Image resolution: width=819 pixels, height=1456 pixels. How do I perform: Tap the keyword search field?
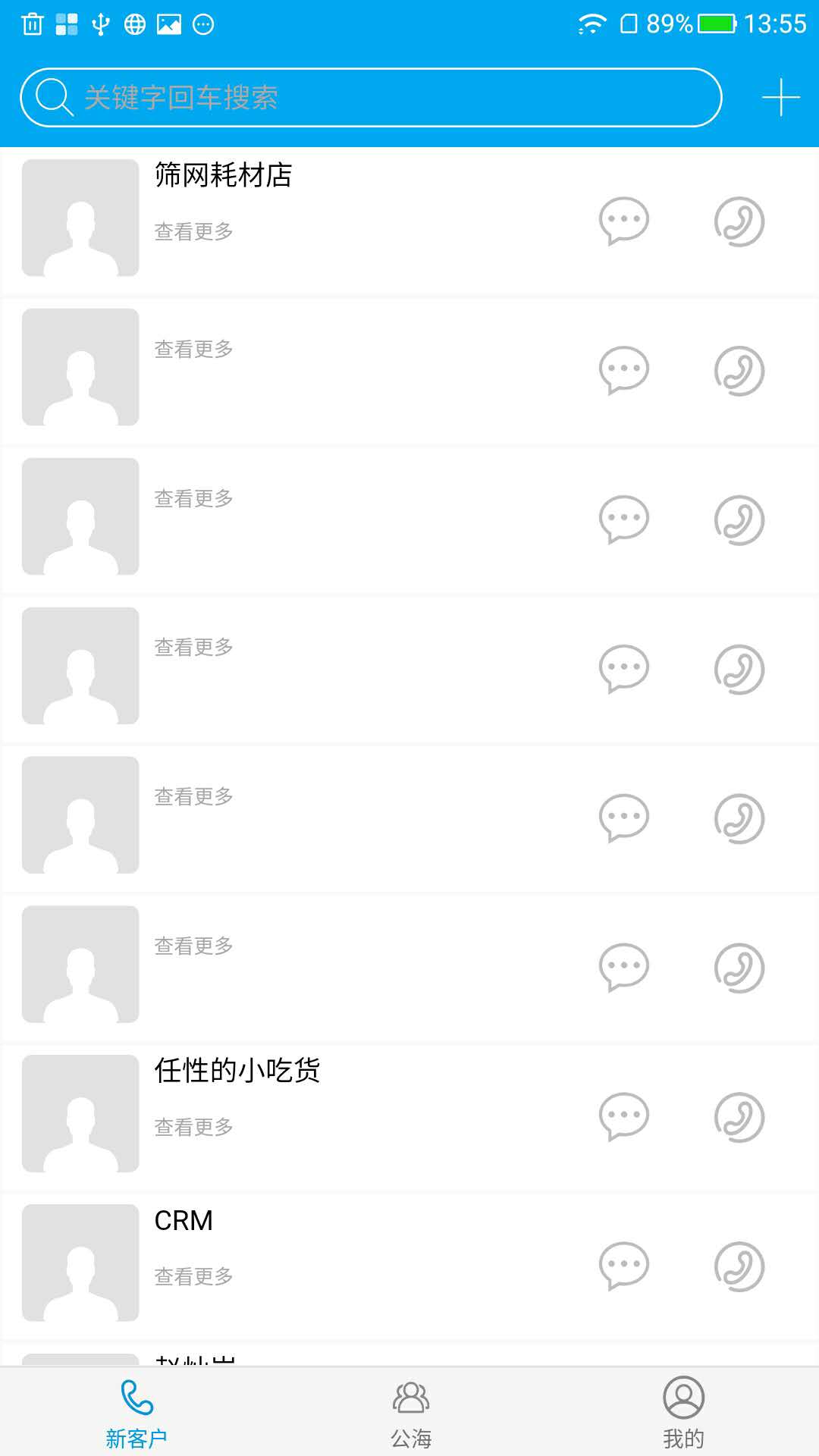pos(370,98)
